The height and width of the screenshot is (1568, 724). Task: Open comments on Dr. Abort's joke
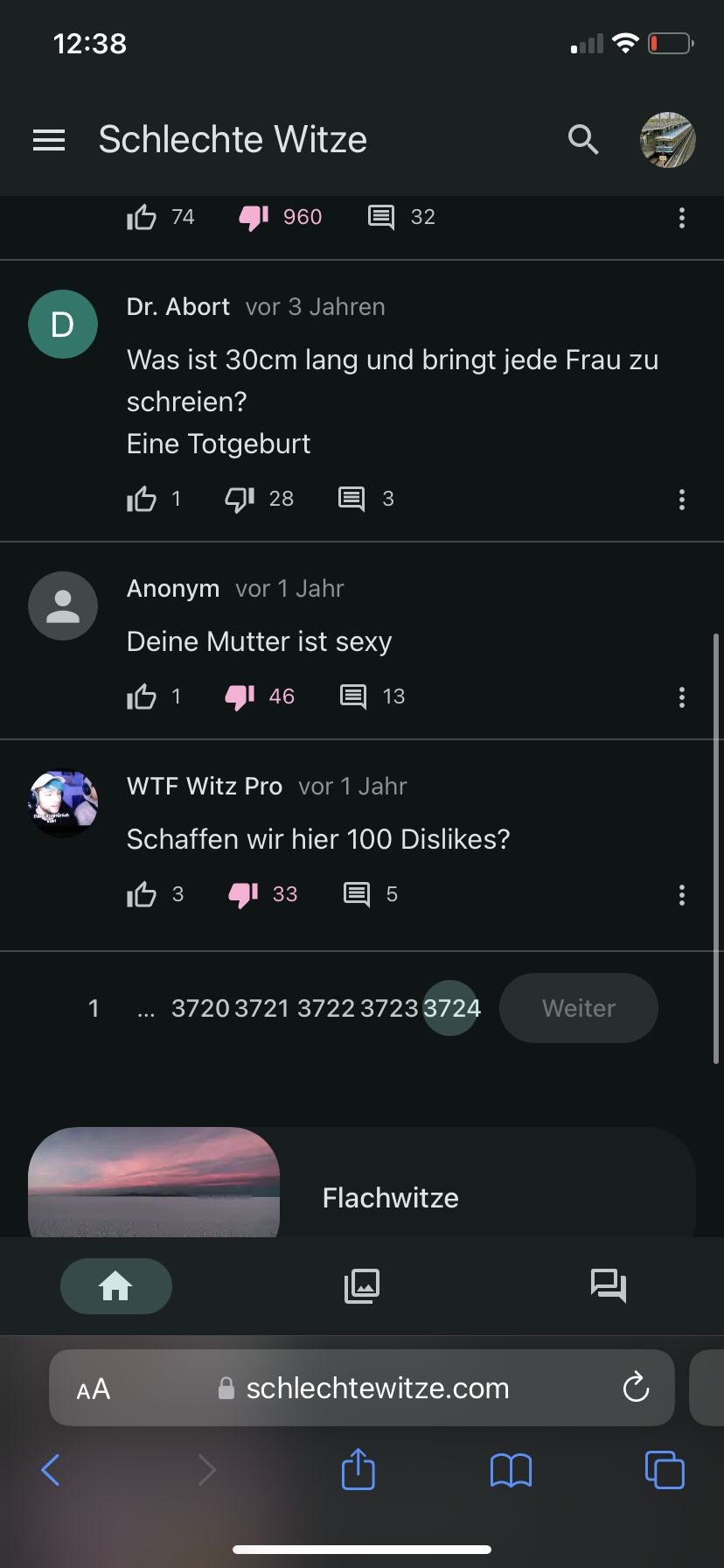(352, 500)
